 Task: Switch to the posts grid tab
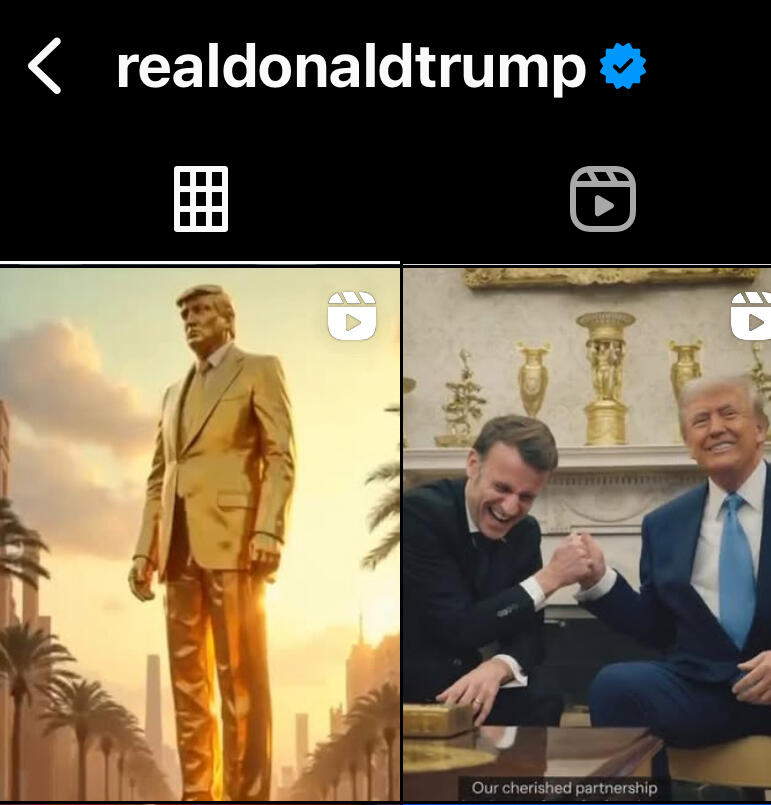pyautogui.click(x=201, y=199)
